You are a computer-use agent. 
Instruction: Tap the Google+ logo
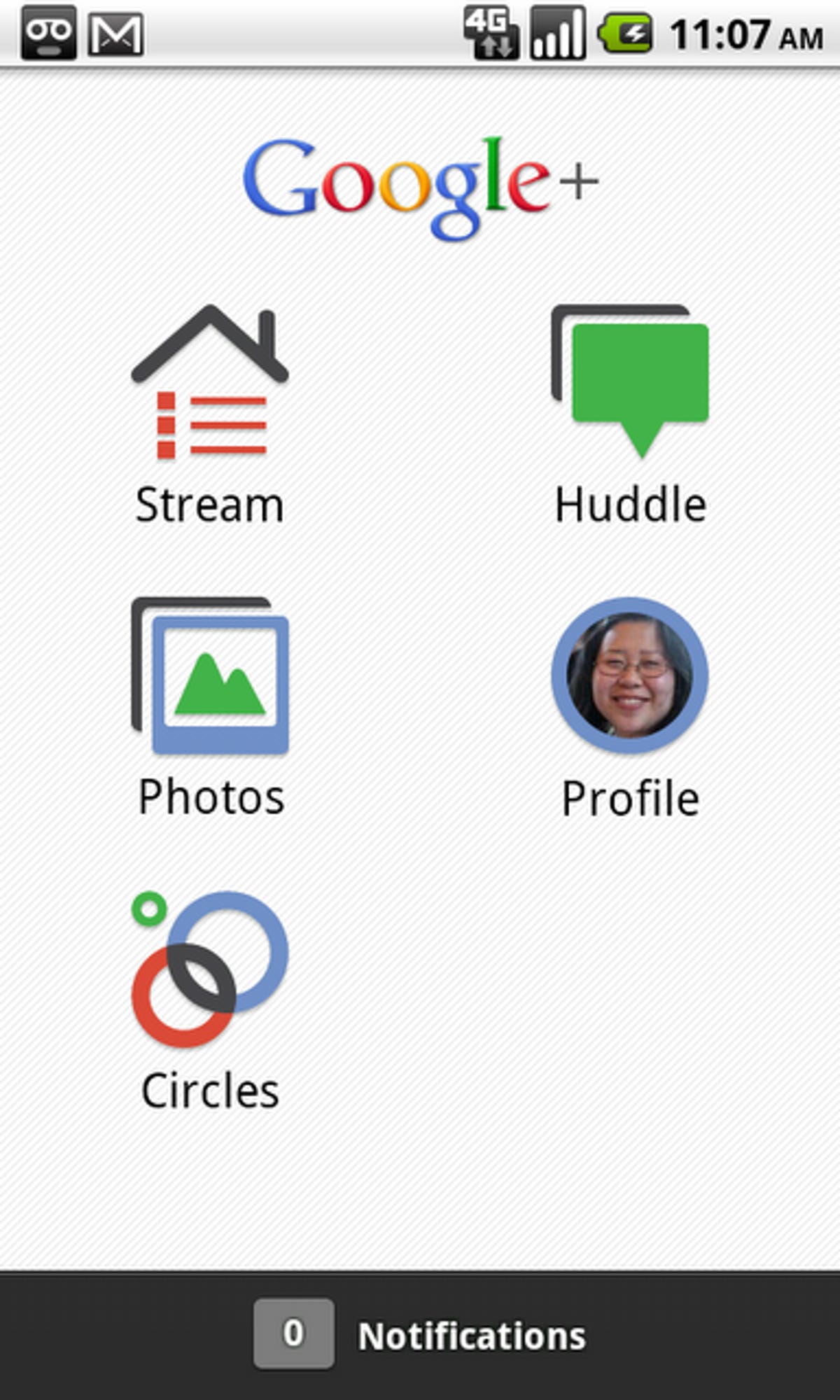(x=420, y=178)
